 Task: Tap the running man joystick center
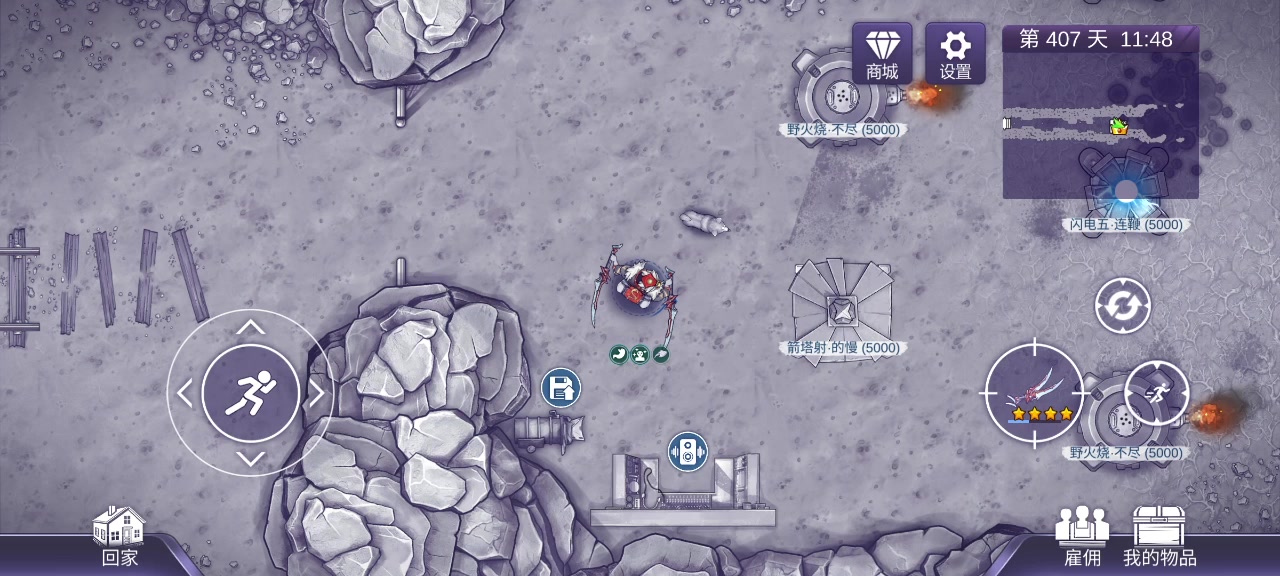pos(250,393)
